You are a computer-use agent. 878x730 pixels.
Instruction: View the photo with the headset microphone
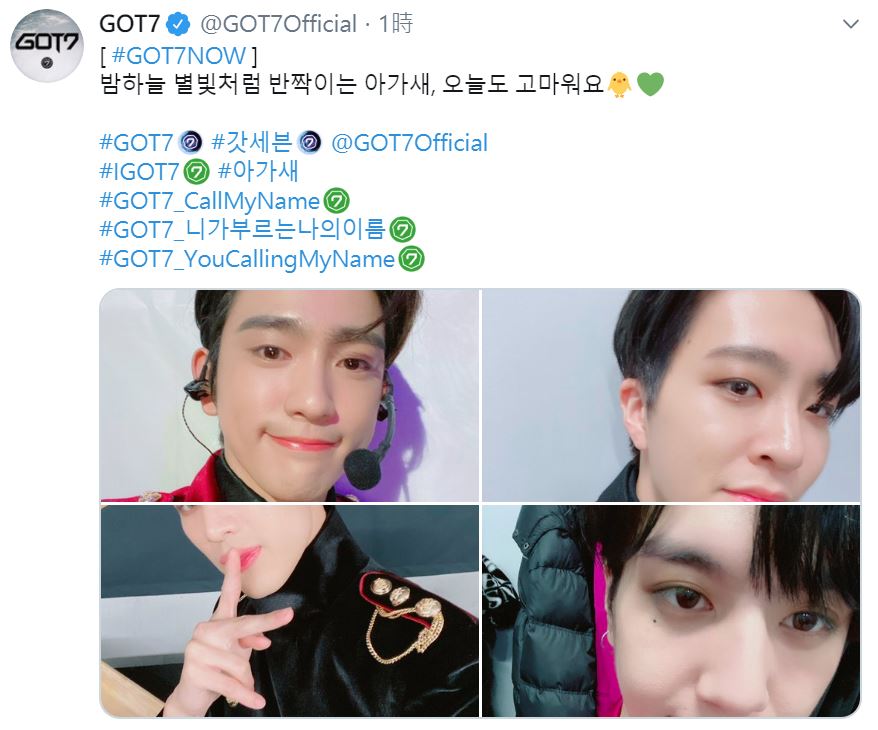[x=289, y=395]
